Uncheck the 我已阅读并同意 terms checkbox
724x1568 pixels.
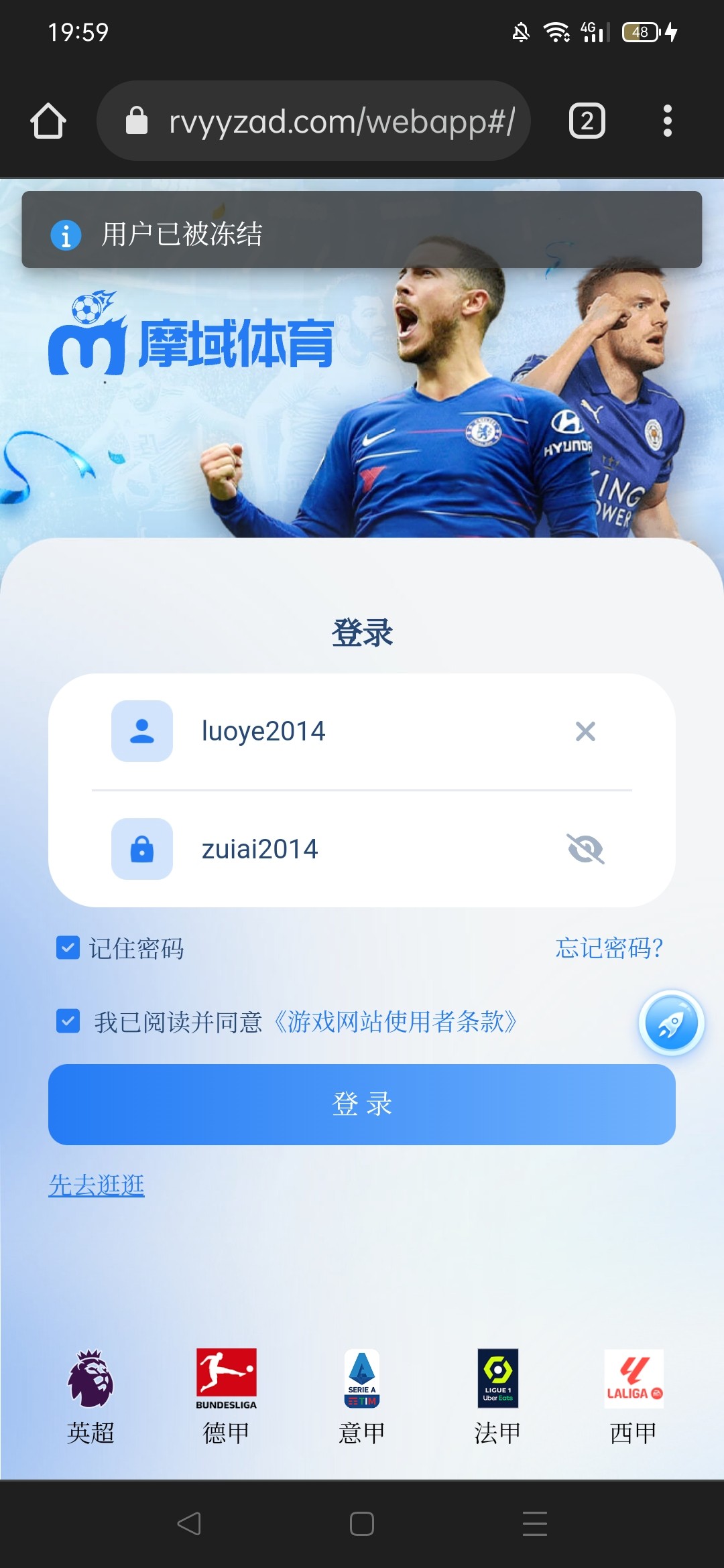tap(68, 1021)
